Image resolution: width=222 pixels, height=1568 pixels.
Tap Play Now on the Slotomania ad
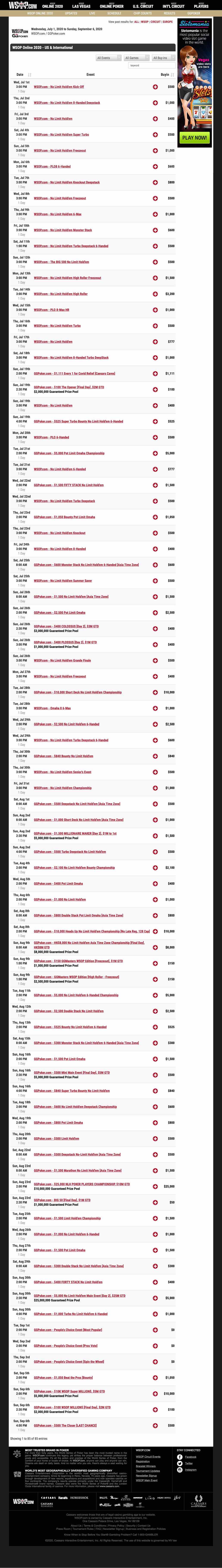point(195,138)
